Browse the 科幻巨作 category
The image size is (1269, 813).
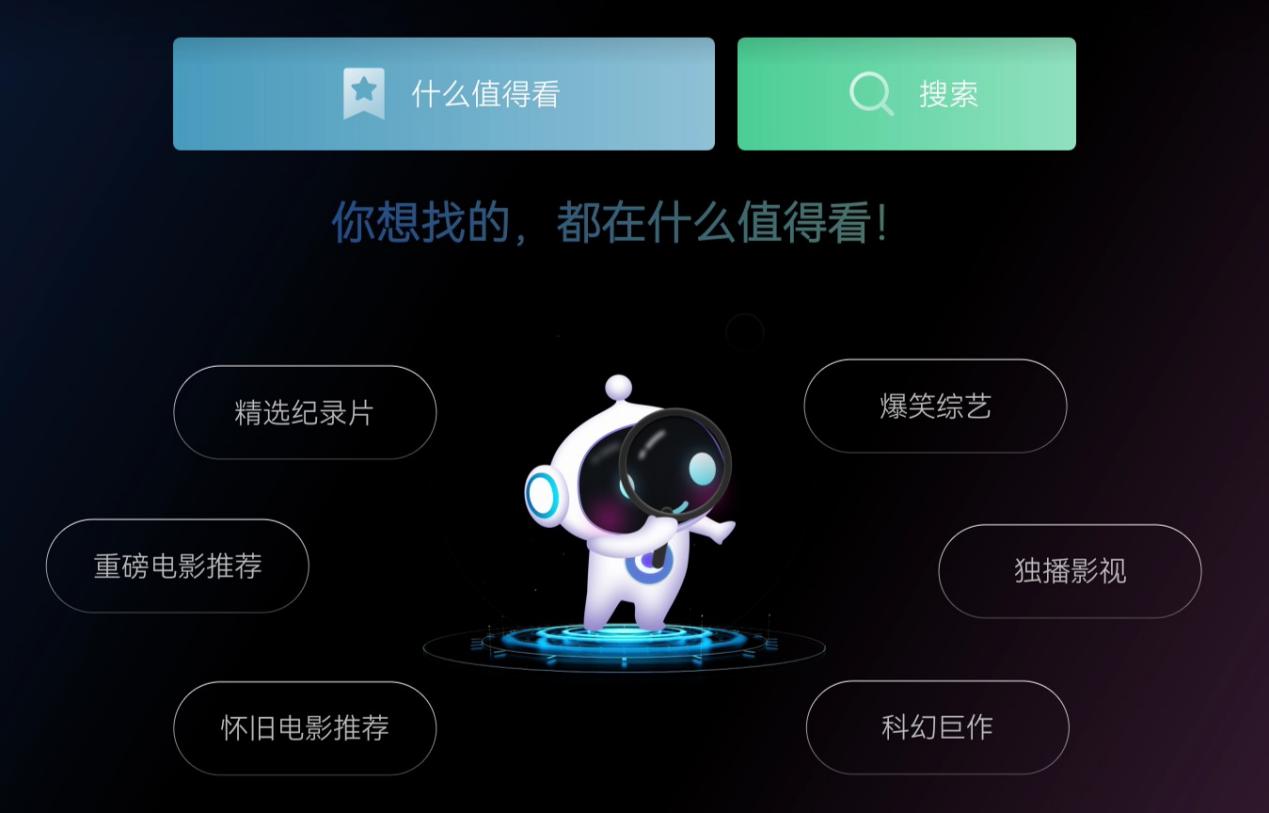(937, 727)
